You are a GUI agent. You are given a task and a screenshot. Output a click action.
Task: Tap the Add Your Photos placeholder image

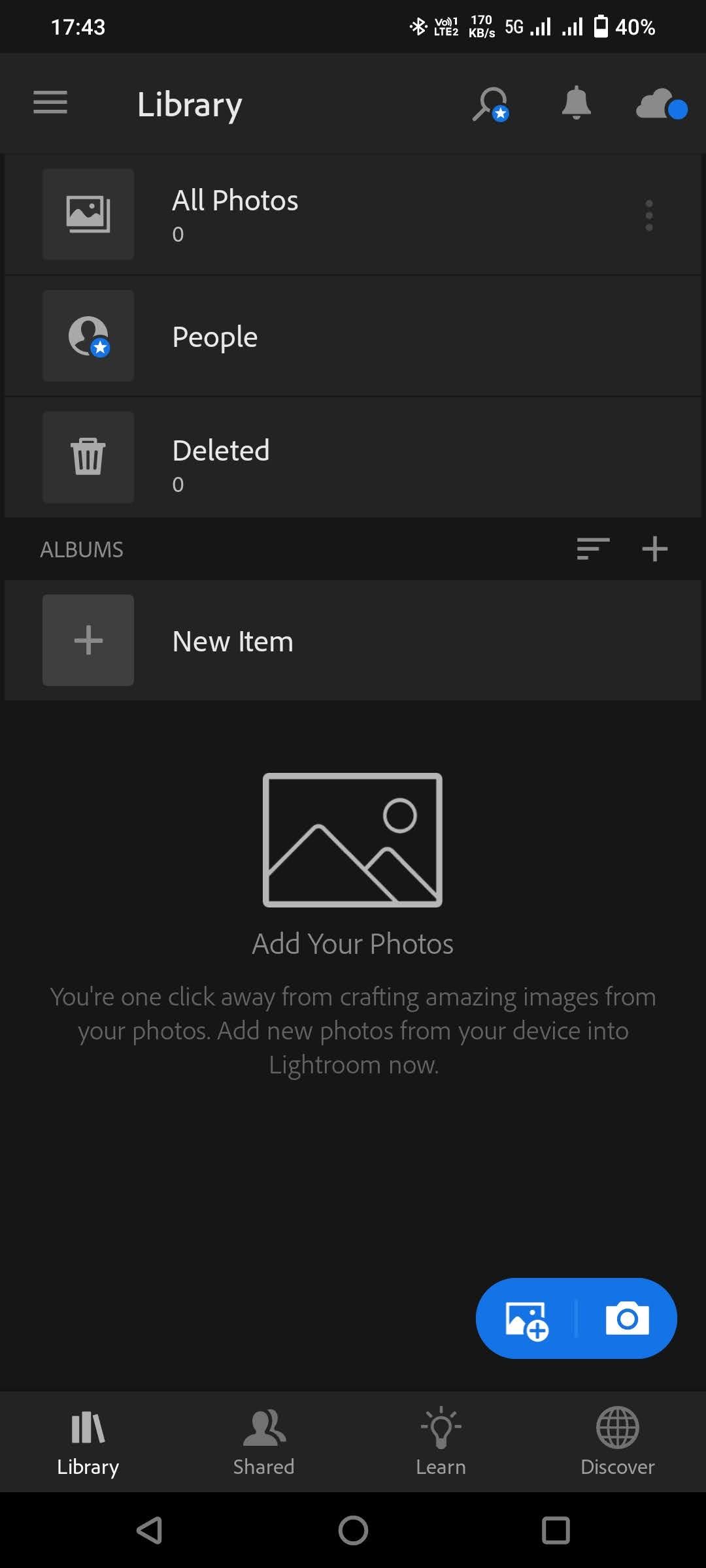click(x=353, y=841)
